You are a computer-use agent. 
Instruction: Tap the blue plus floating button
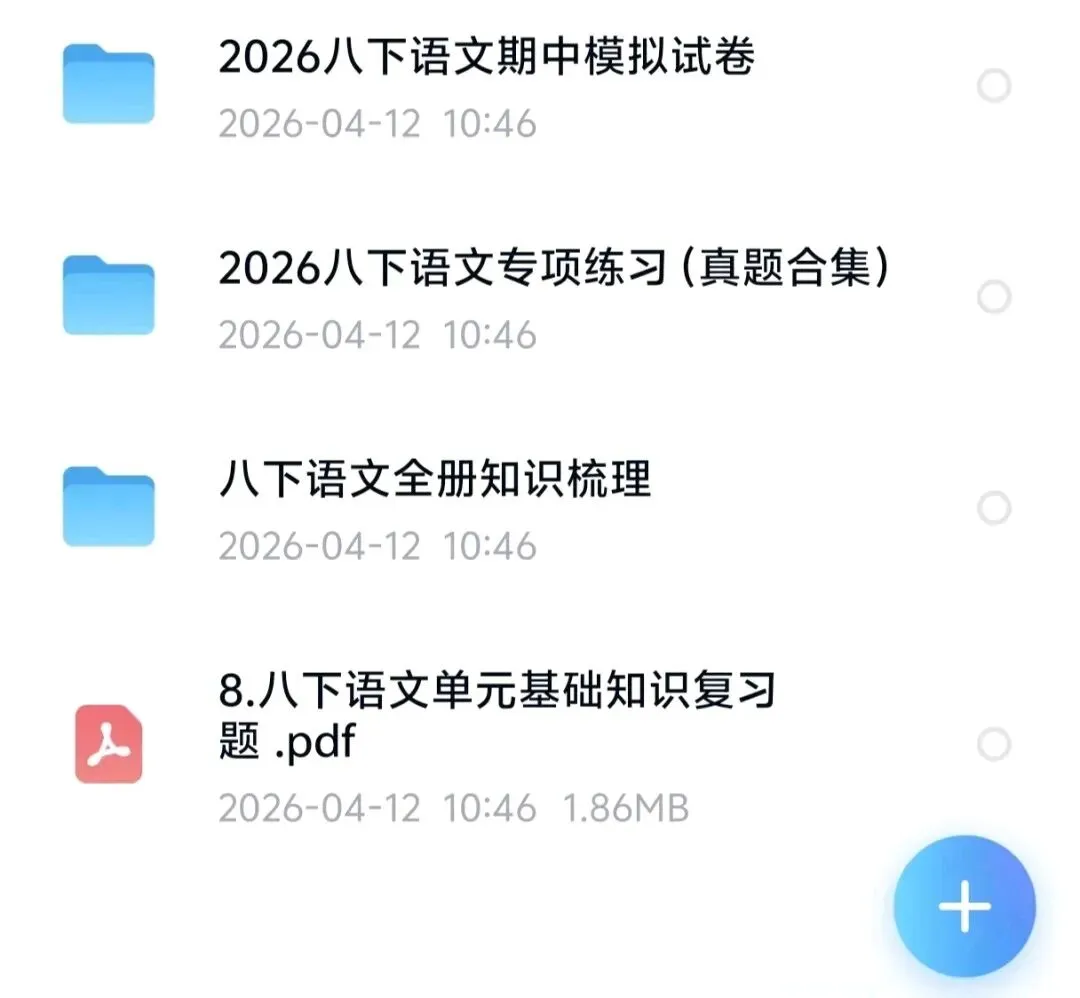(964, 906)
